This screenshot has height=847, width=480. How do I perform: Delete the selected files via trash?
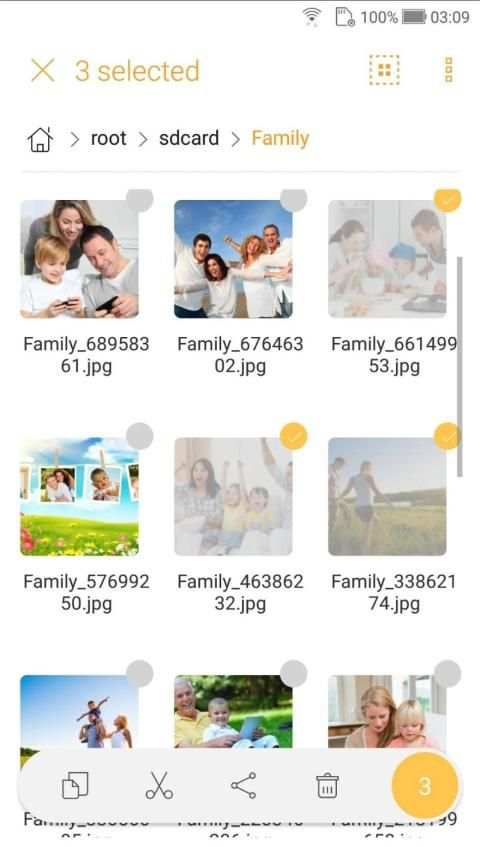[327, 785]
